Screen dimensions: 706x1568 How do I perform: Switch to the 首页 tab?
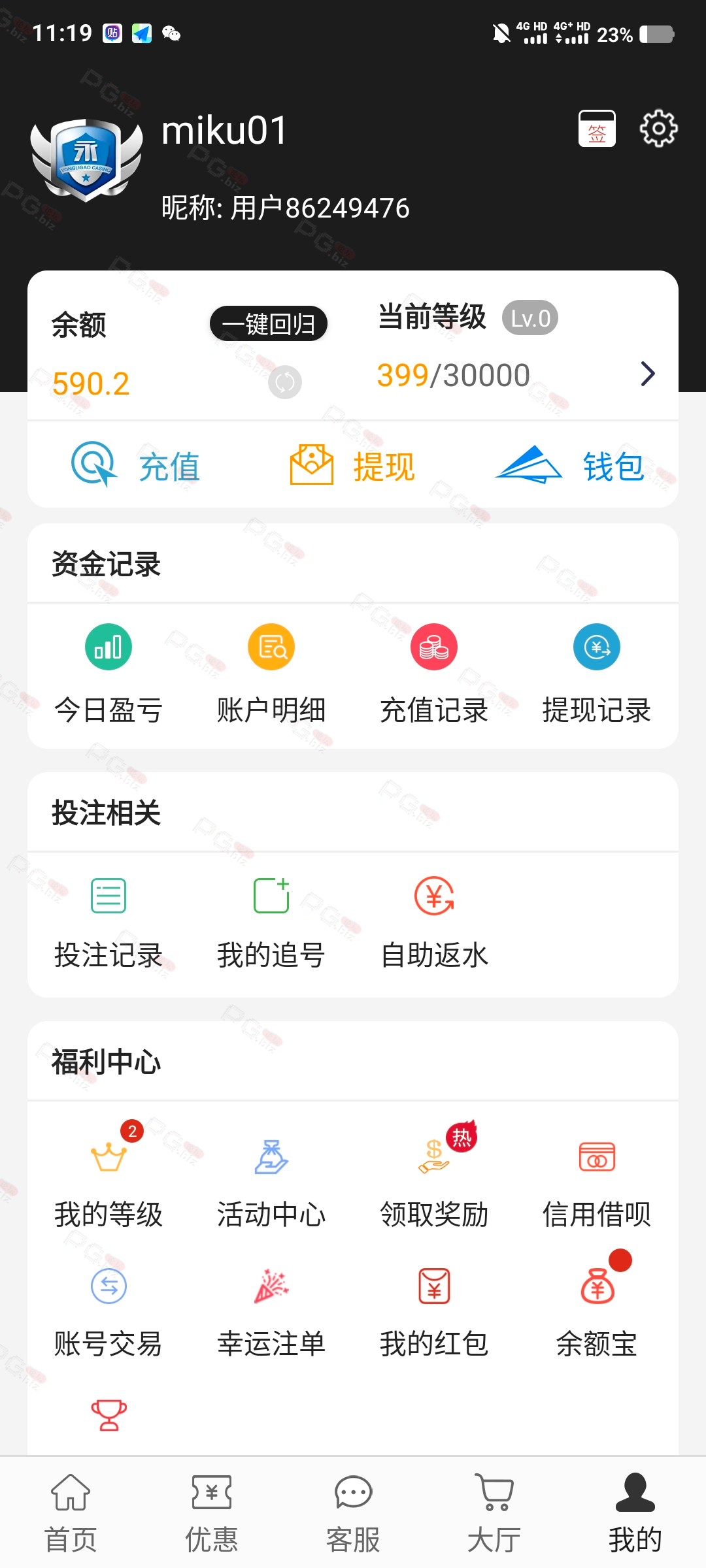71,1512
